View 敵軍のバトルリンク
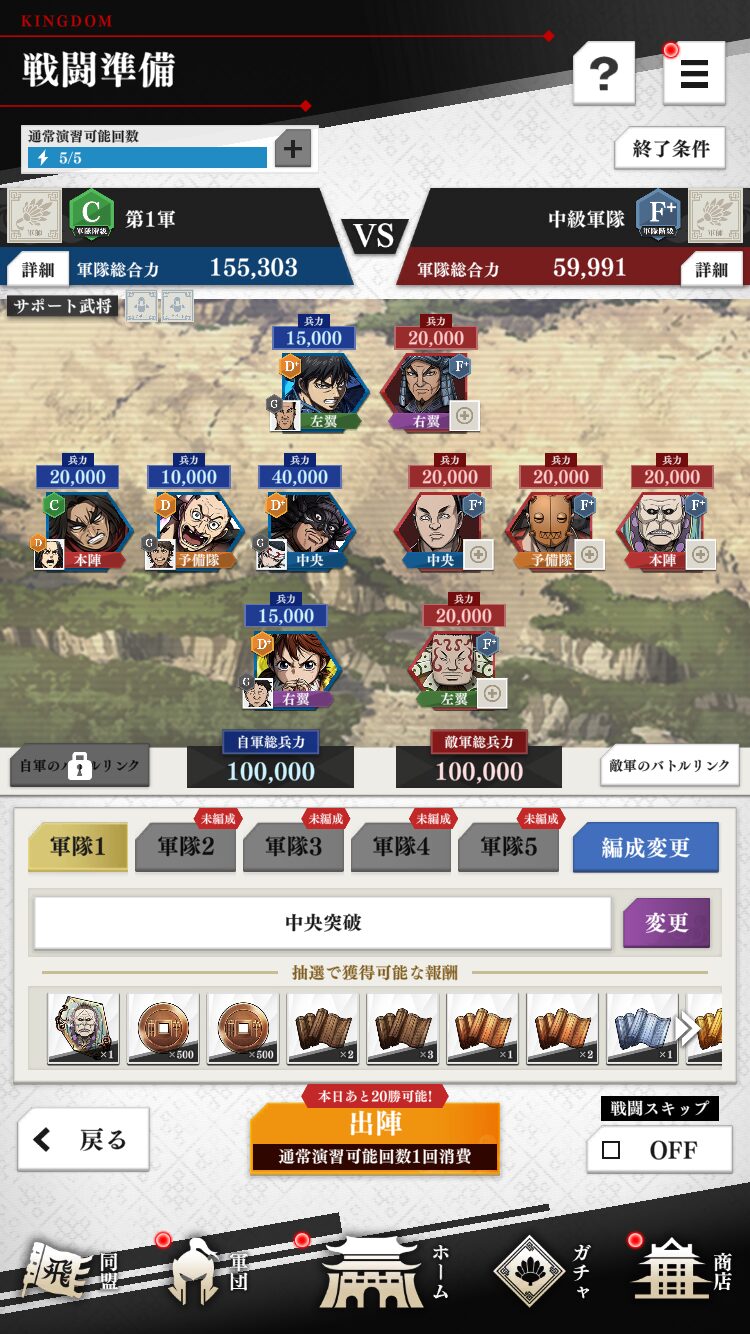Image resolution: width=750 pixels, height=1334 pixels. pos(669,766)
